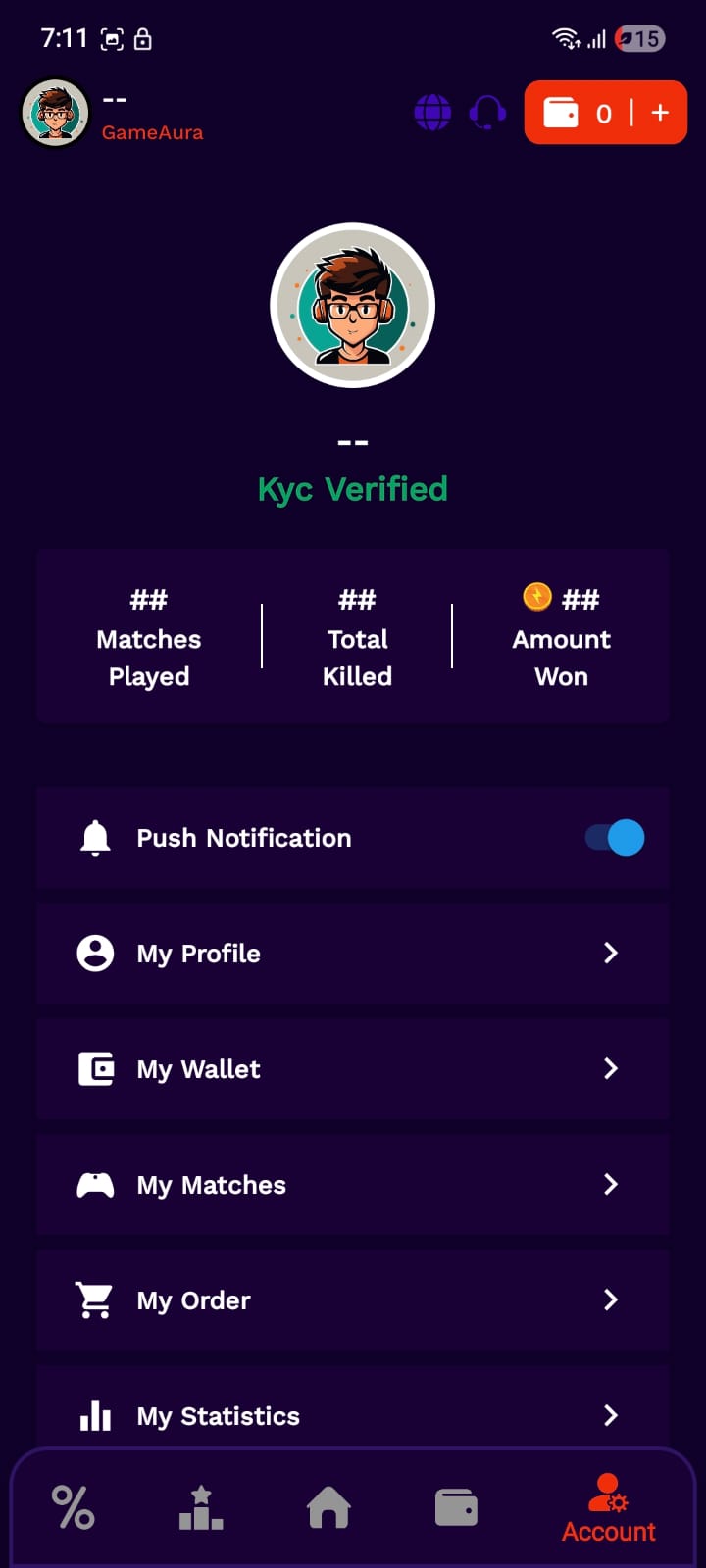
Task: Tap the Kyc Verified status text
Action: [x=352, y=488]
